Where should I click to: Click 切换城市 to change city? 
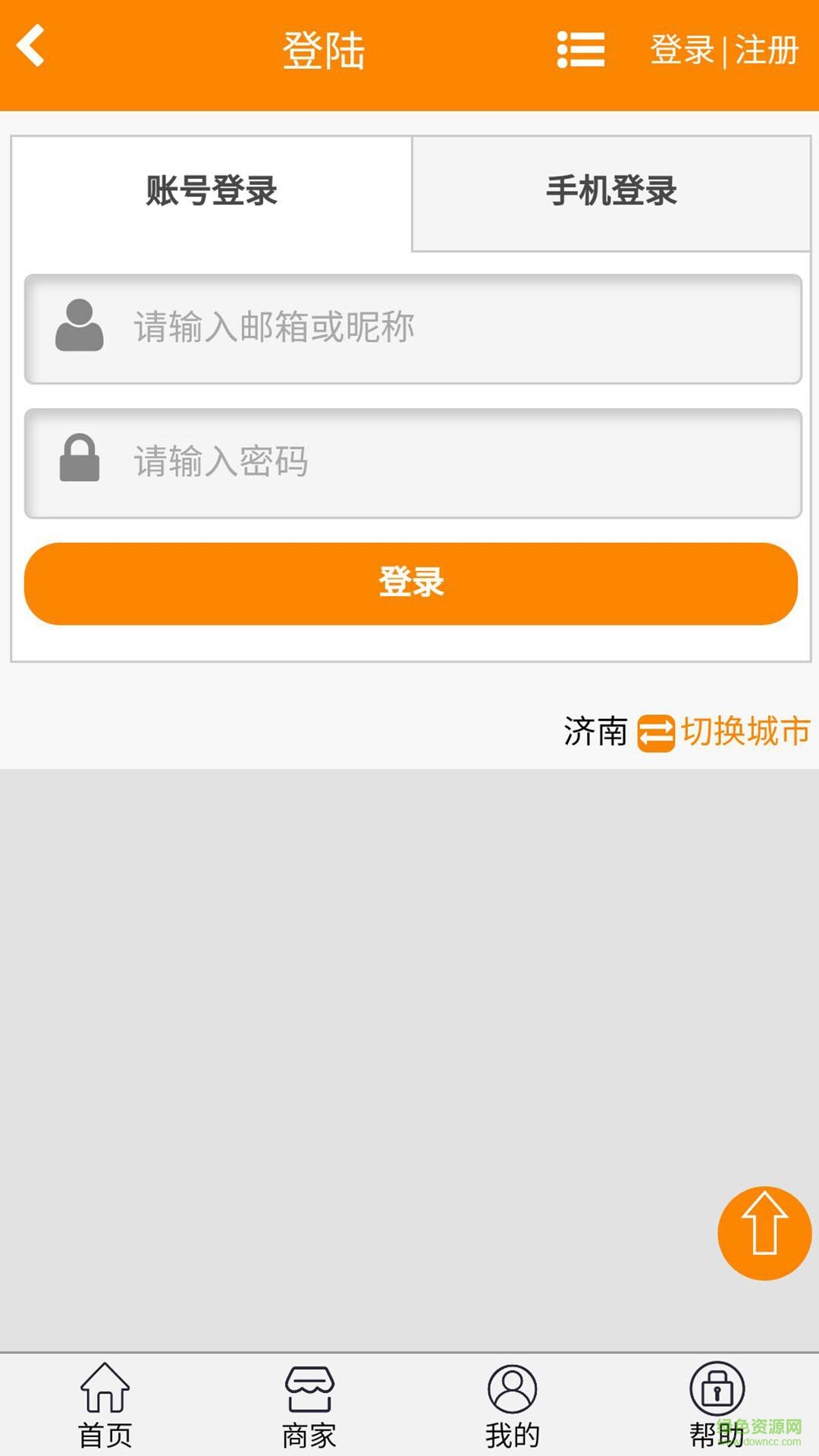(x=743, y=732)
